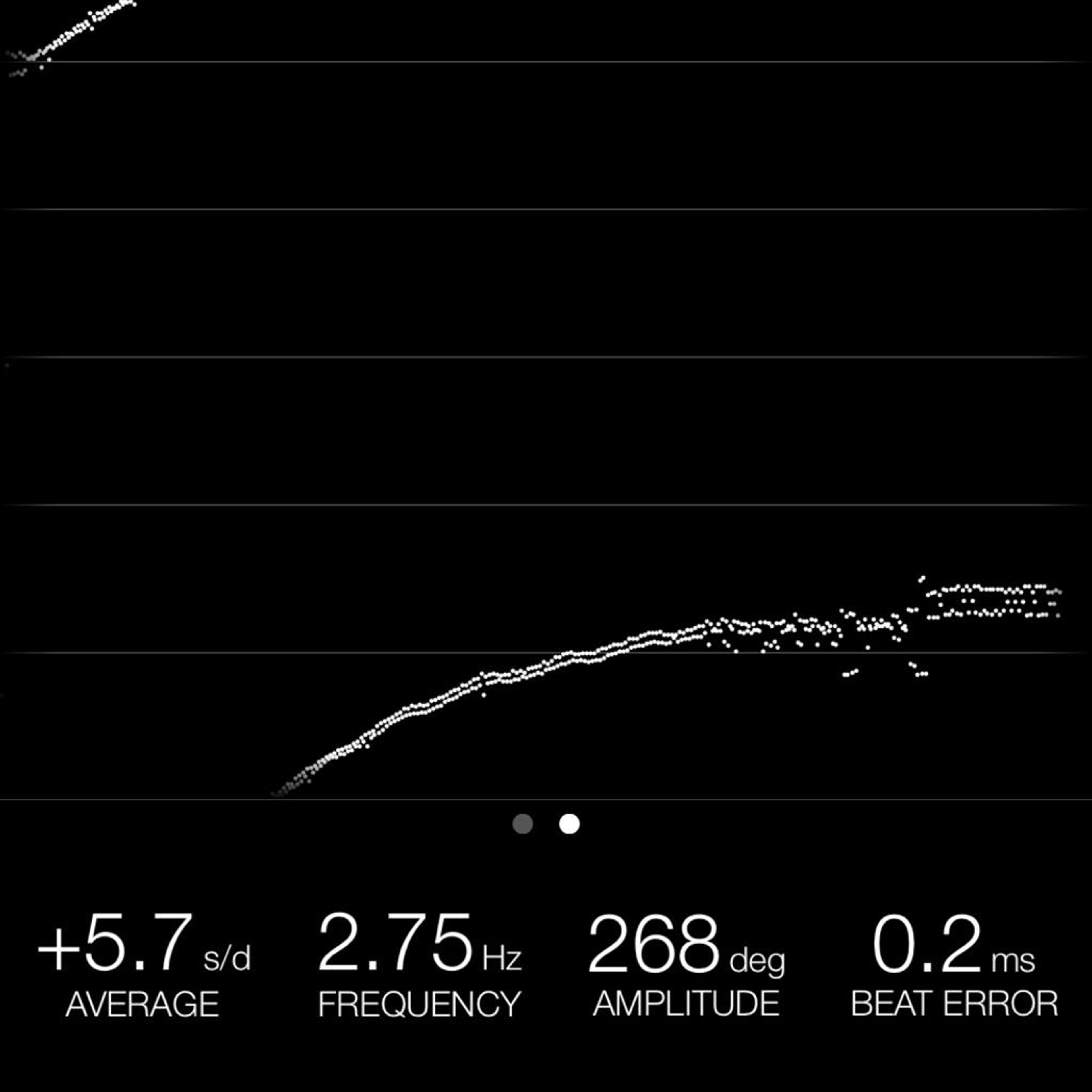Switch to the first page indicator dot

click(x=522, y=824)
